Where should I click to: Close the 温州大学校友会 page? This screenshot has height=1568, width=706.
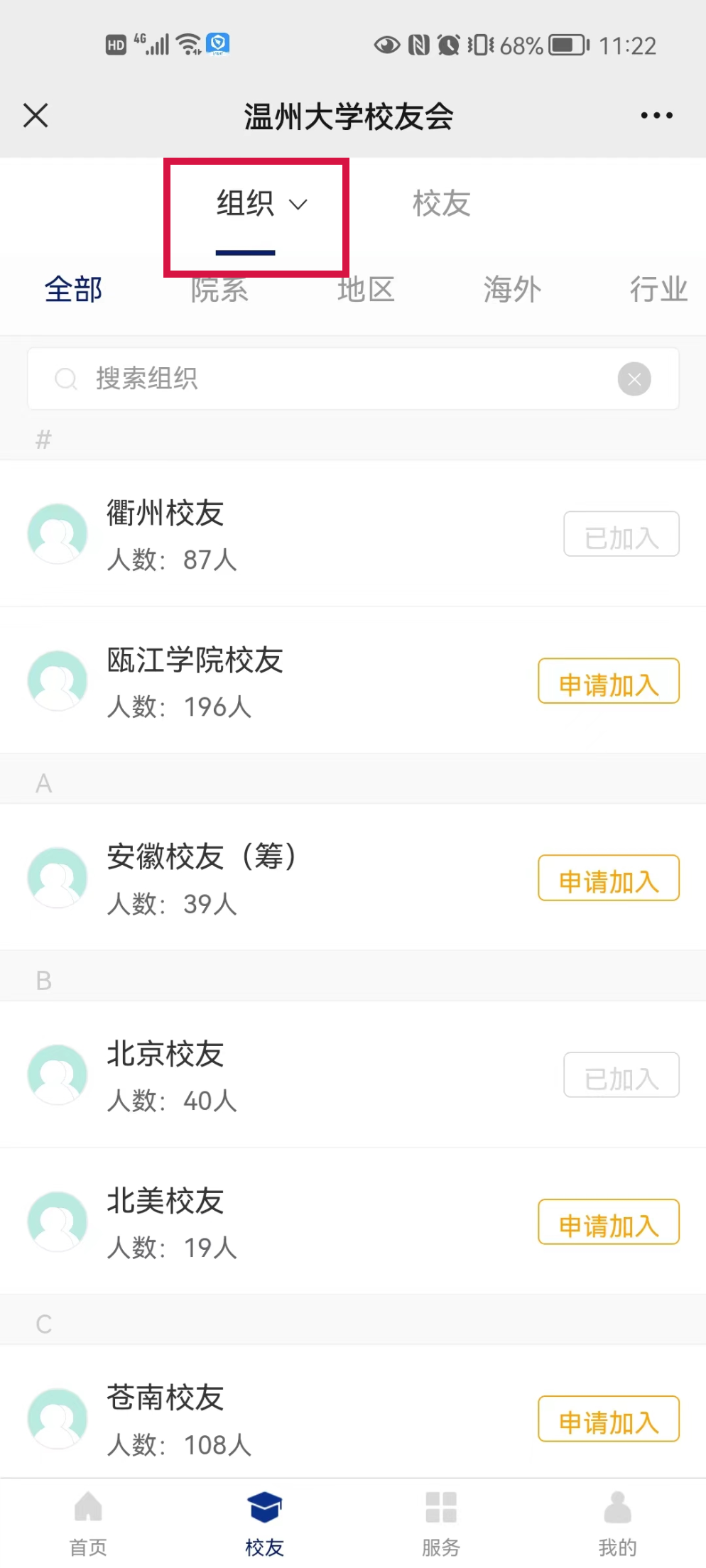(x=36, y=115)
